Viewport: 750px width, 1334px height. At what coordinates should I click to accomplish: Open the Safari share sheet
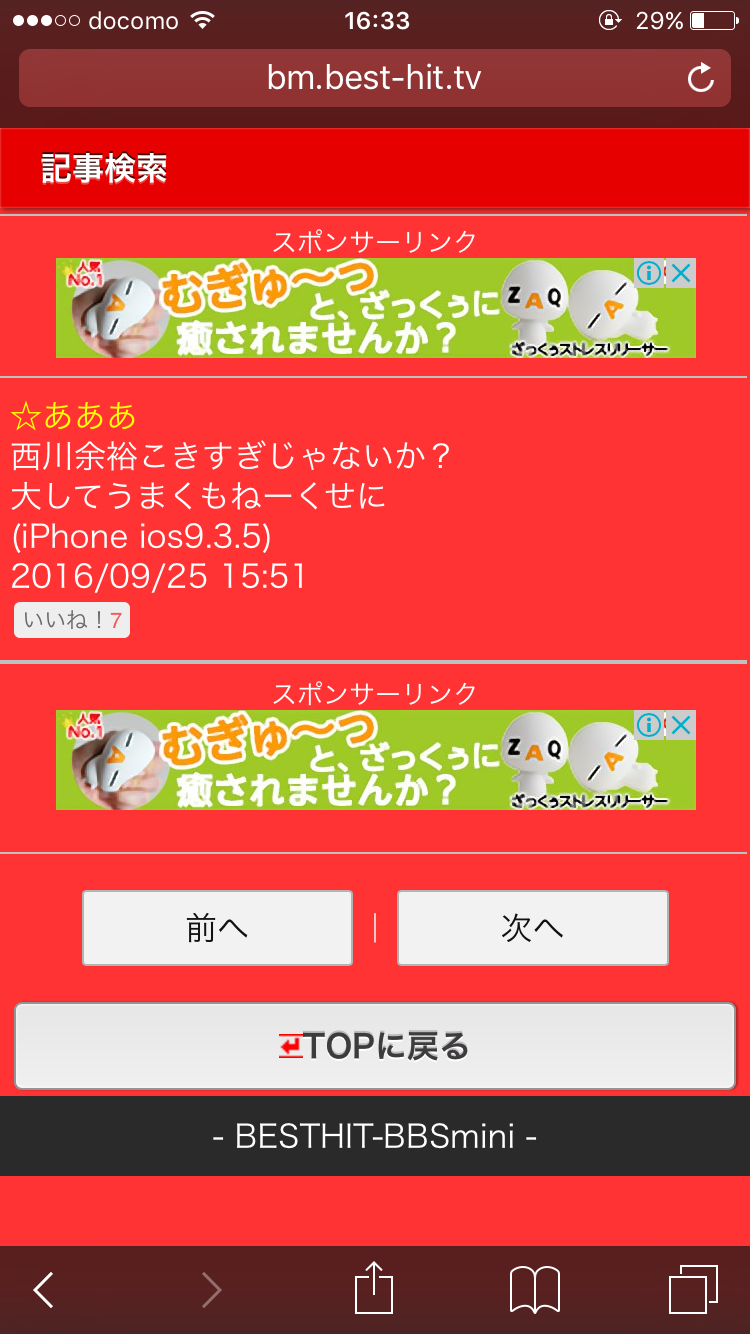click(374, 1290)
